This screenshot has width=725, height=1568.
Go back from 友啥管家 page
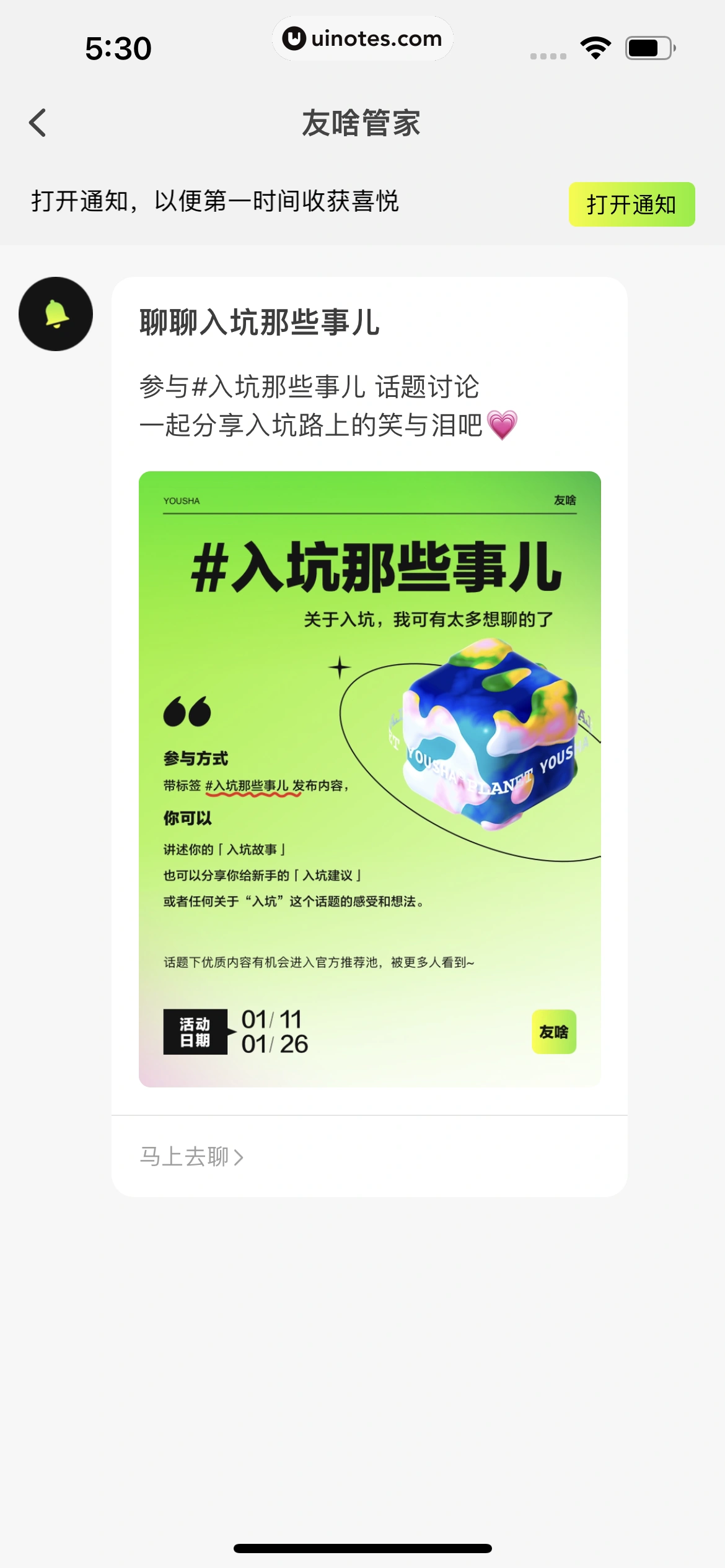(x=38, y=123)
